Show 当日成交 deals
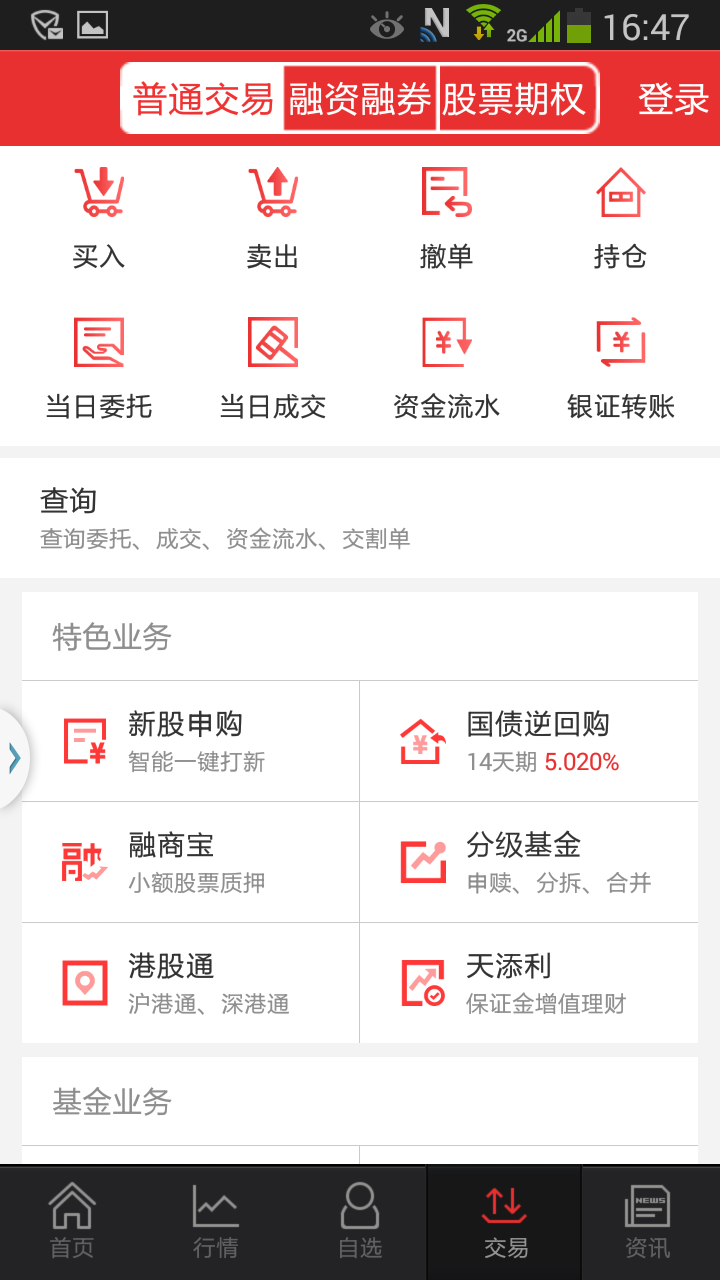Viewport: 720px width, 1280px height. pyautogui.click(x=273, y=368)
